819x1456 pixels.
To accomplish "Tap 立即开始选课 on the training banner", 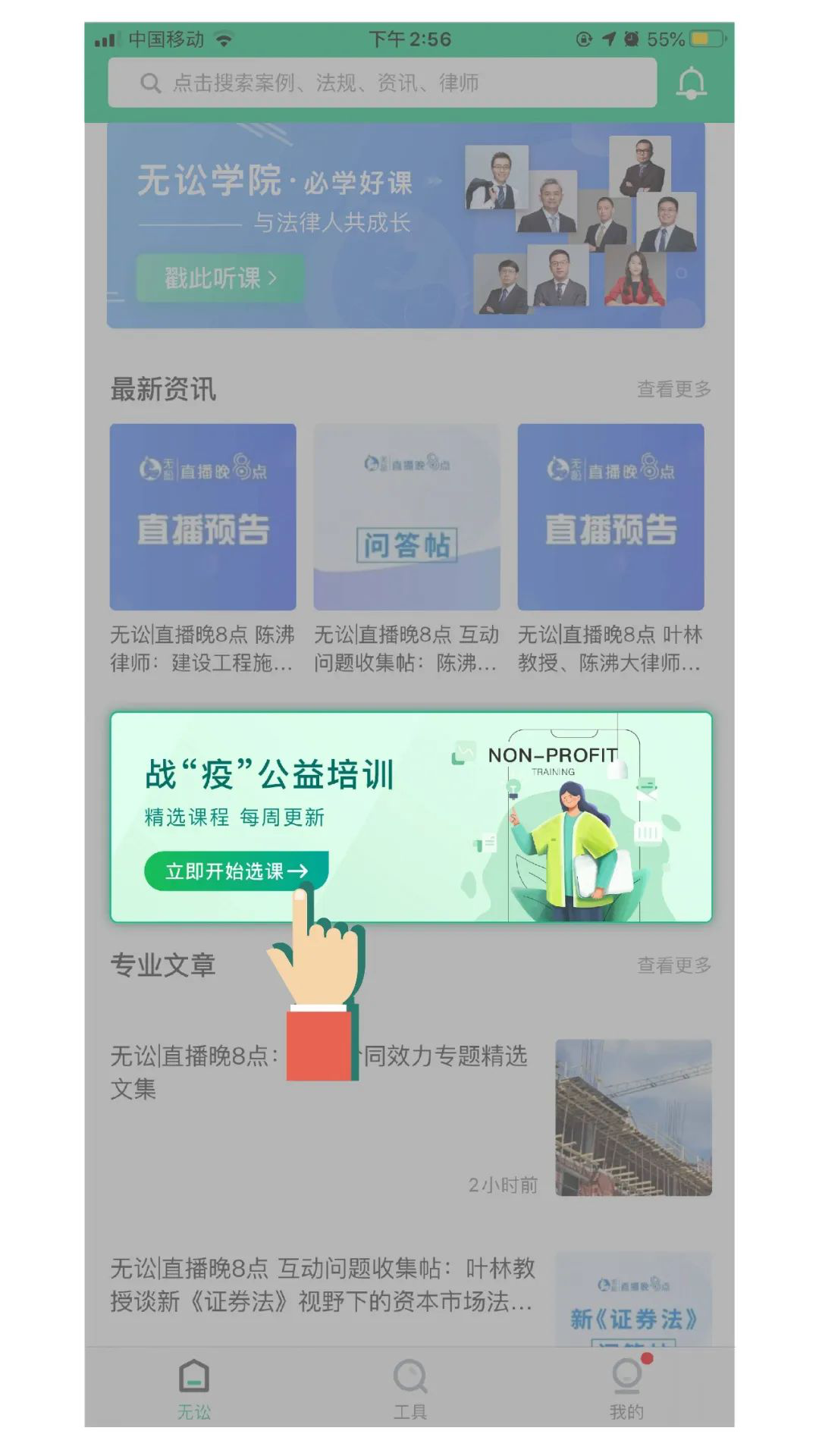I will click(236, 871).
